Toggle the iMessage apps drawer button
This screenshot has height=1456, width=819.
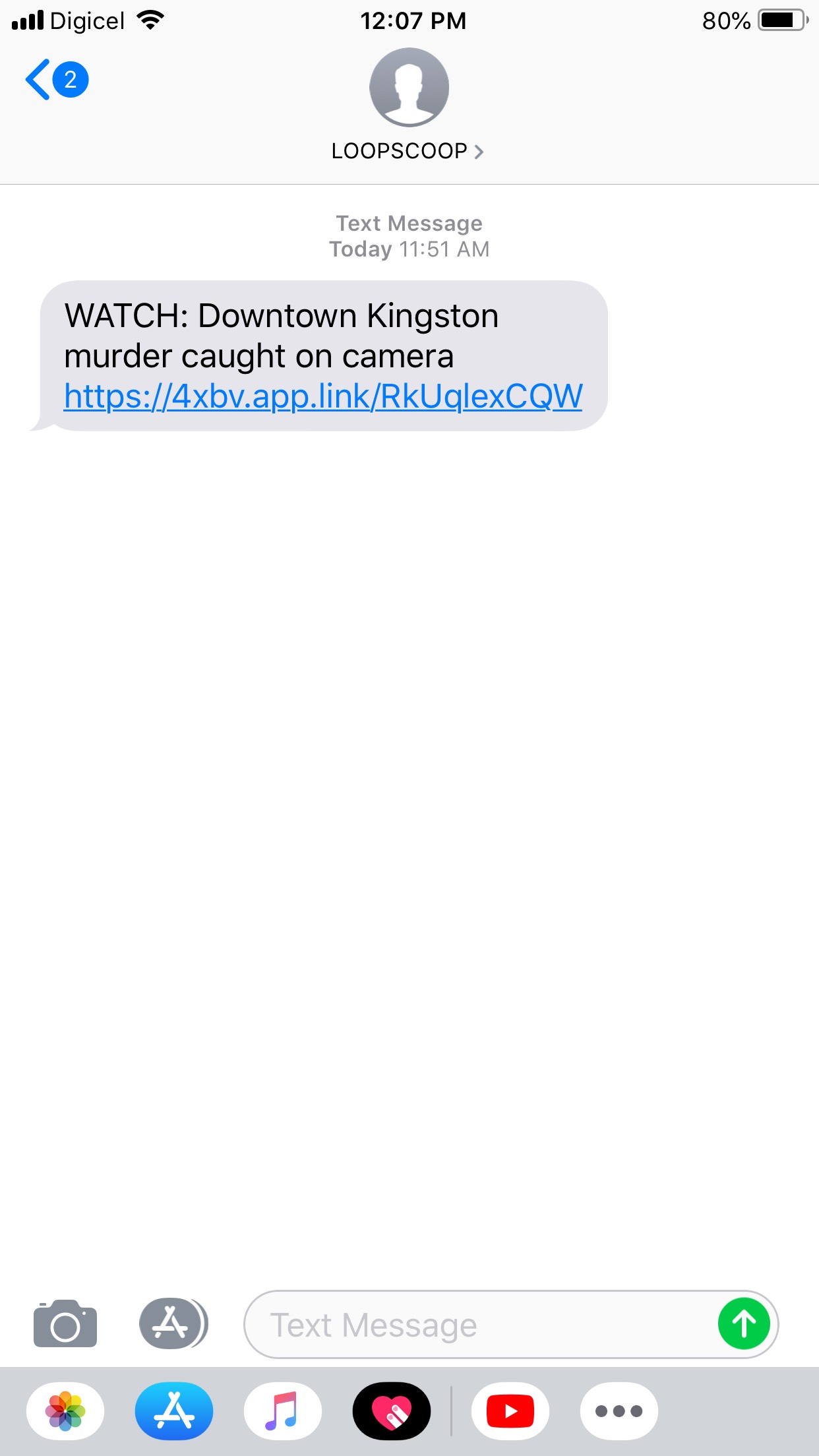(173, 1323)
